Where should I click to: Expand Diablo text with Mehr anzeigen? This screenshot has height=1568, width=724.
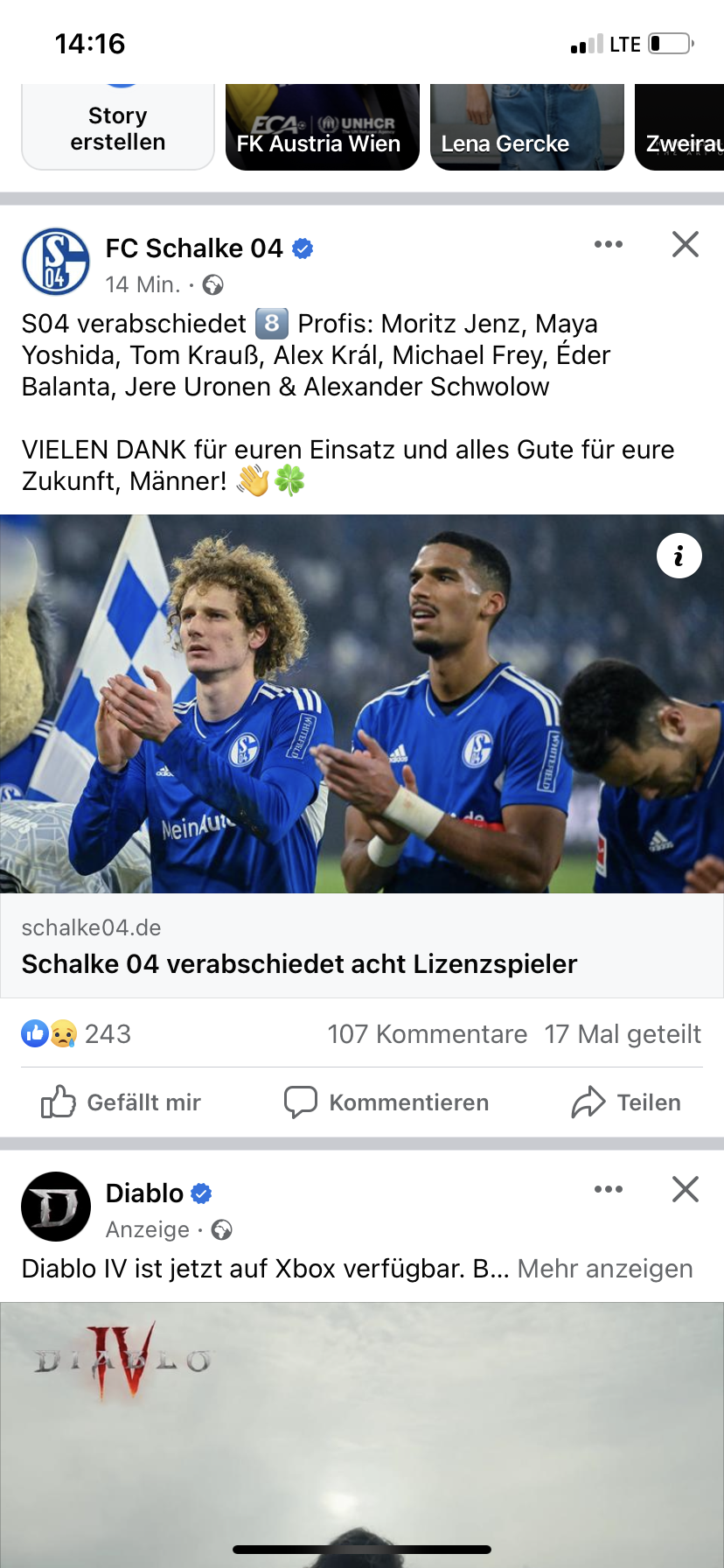point(605,1269)
